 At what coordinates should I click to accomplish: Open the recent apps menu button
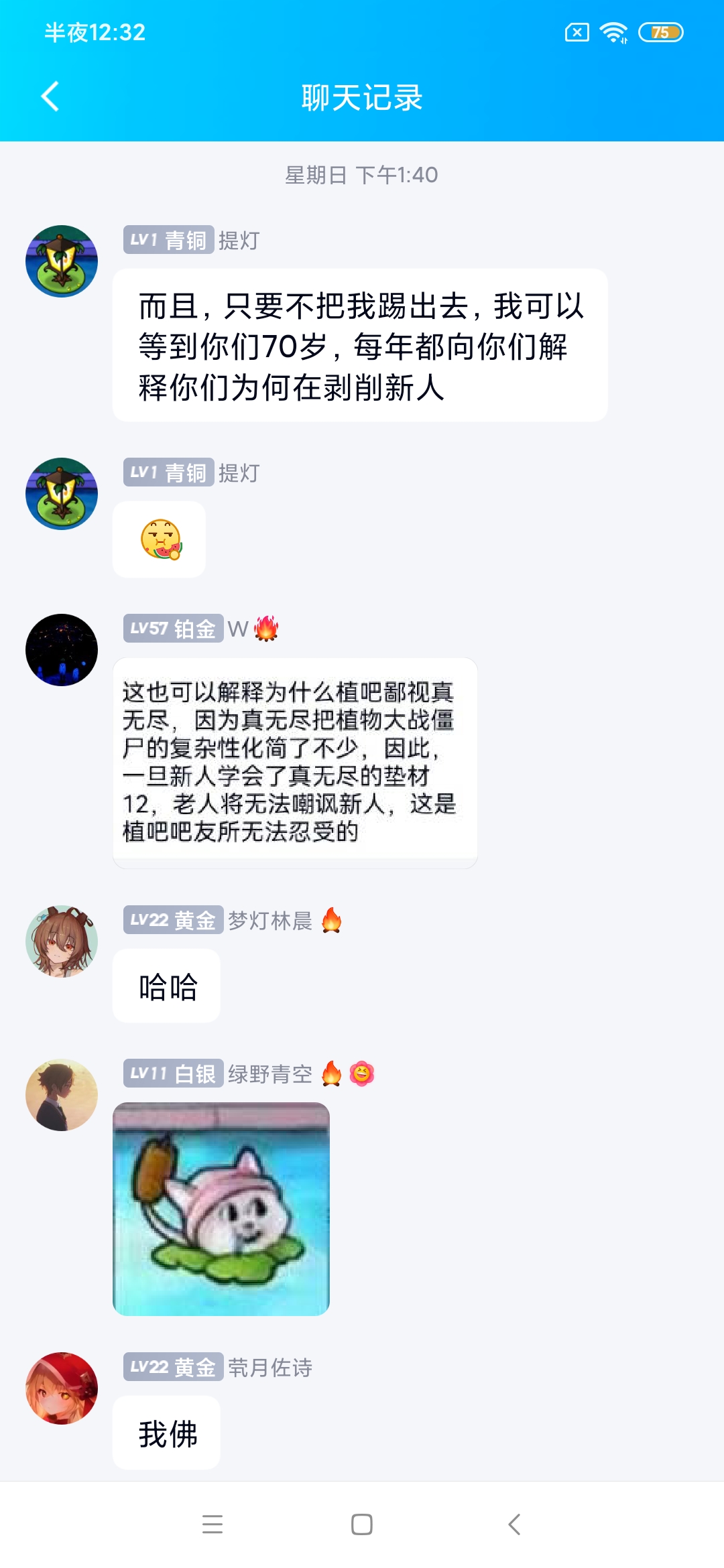click(213, 1524)
